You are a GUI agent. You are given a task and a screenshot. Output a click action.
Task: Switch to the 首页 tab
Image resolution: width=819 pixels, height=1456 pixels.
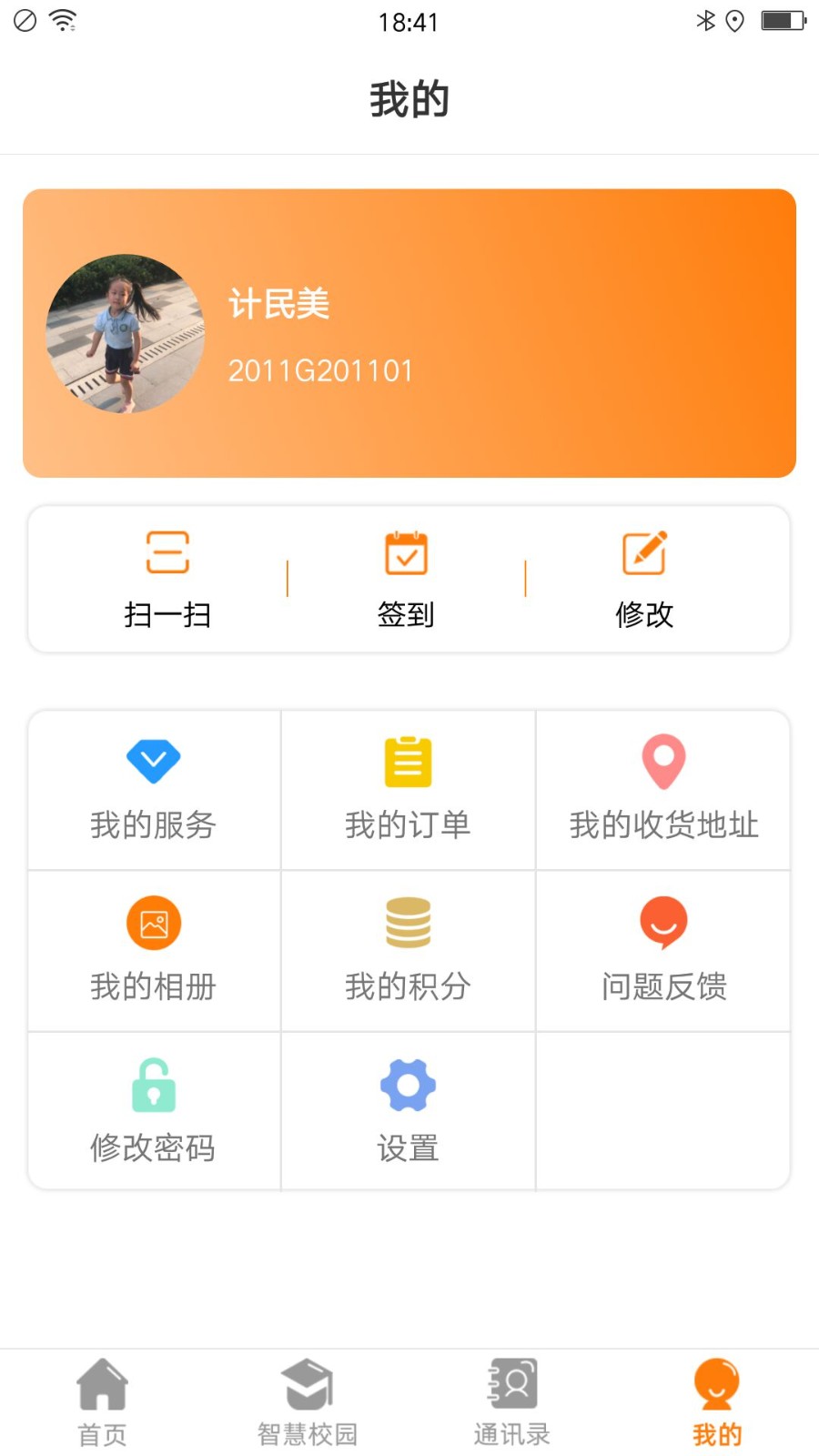(102, 1403)
